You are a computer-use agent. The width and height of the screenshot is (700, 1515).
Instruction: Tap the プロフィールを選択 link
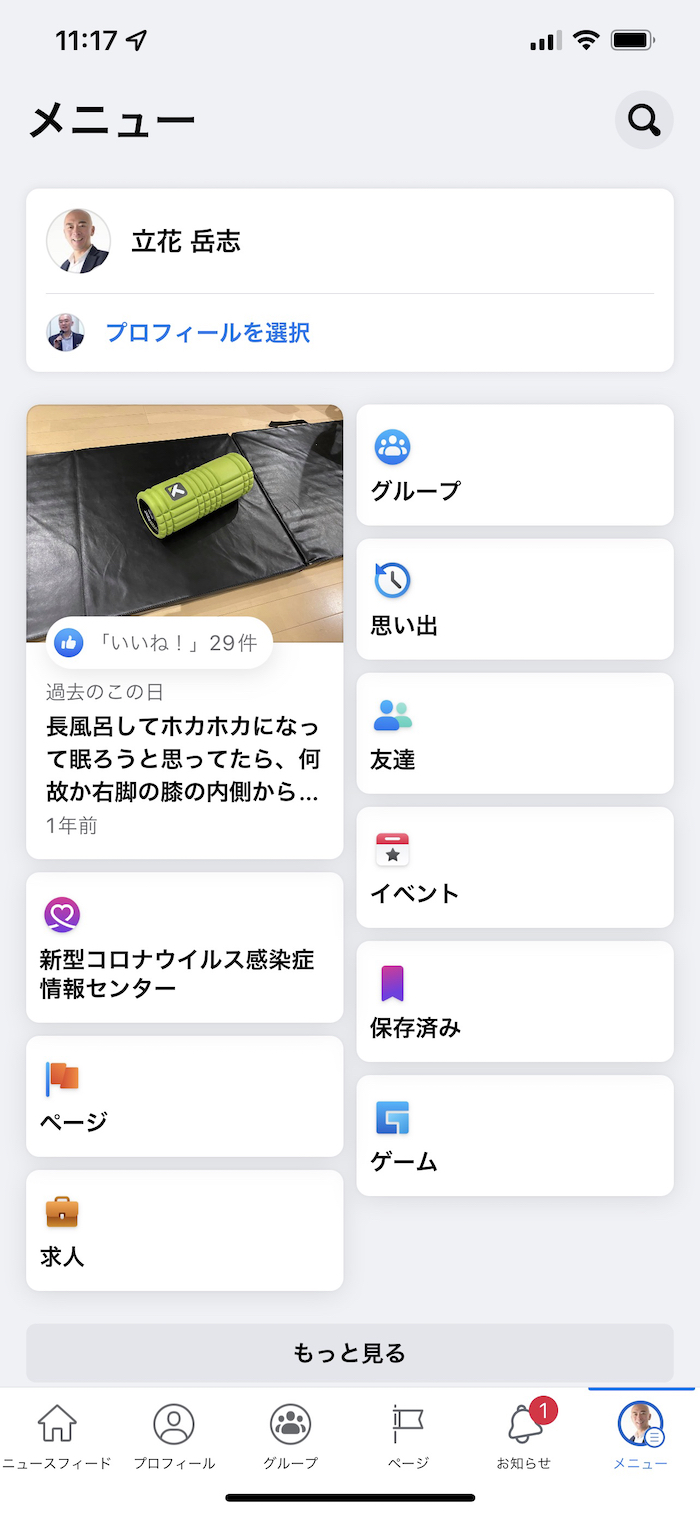click(208, 332)
